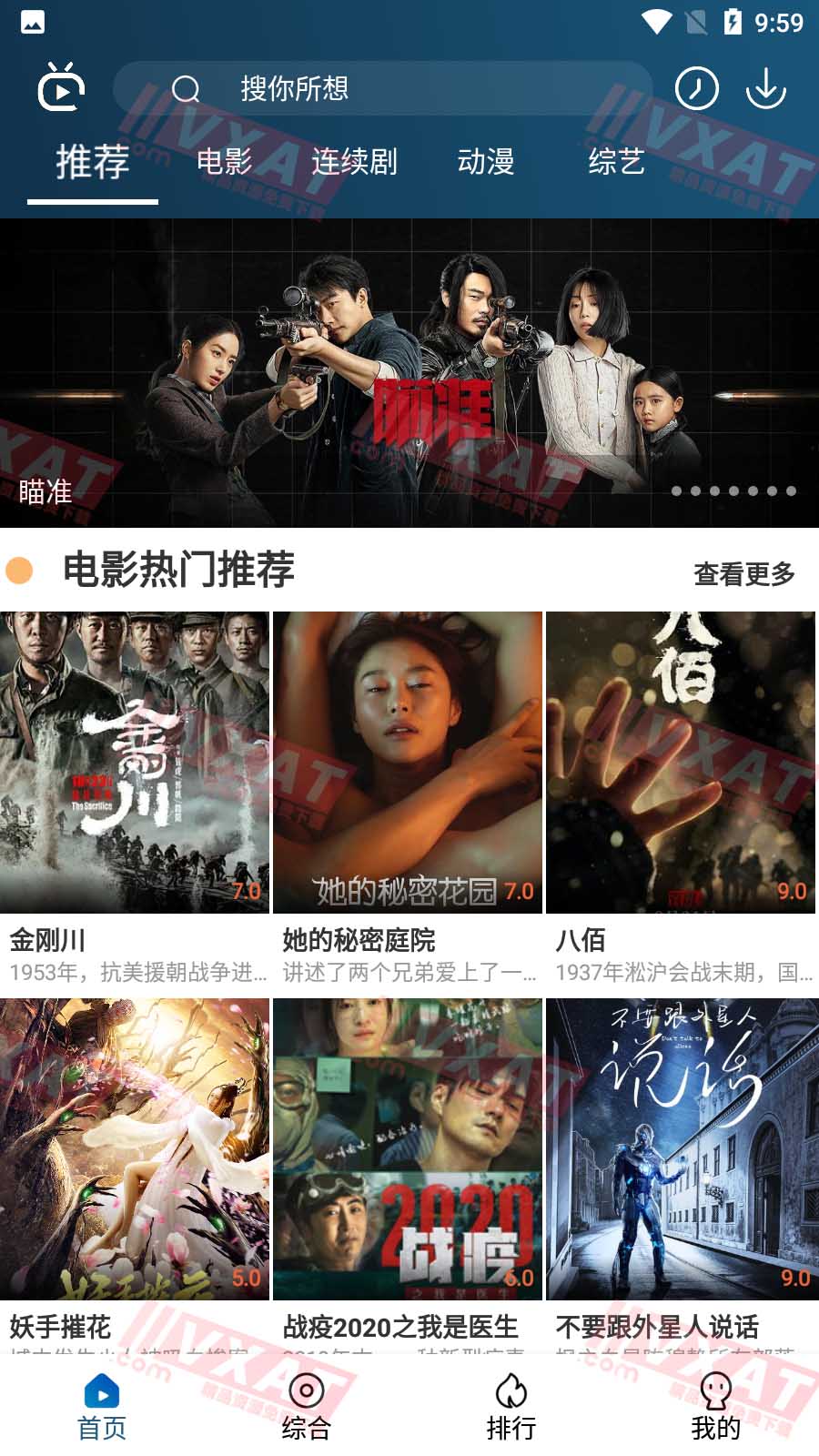Open the movie 金刚川
819x1456 pixels.
pyautogui.click(x=135, y=763)
